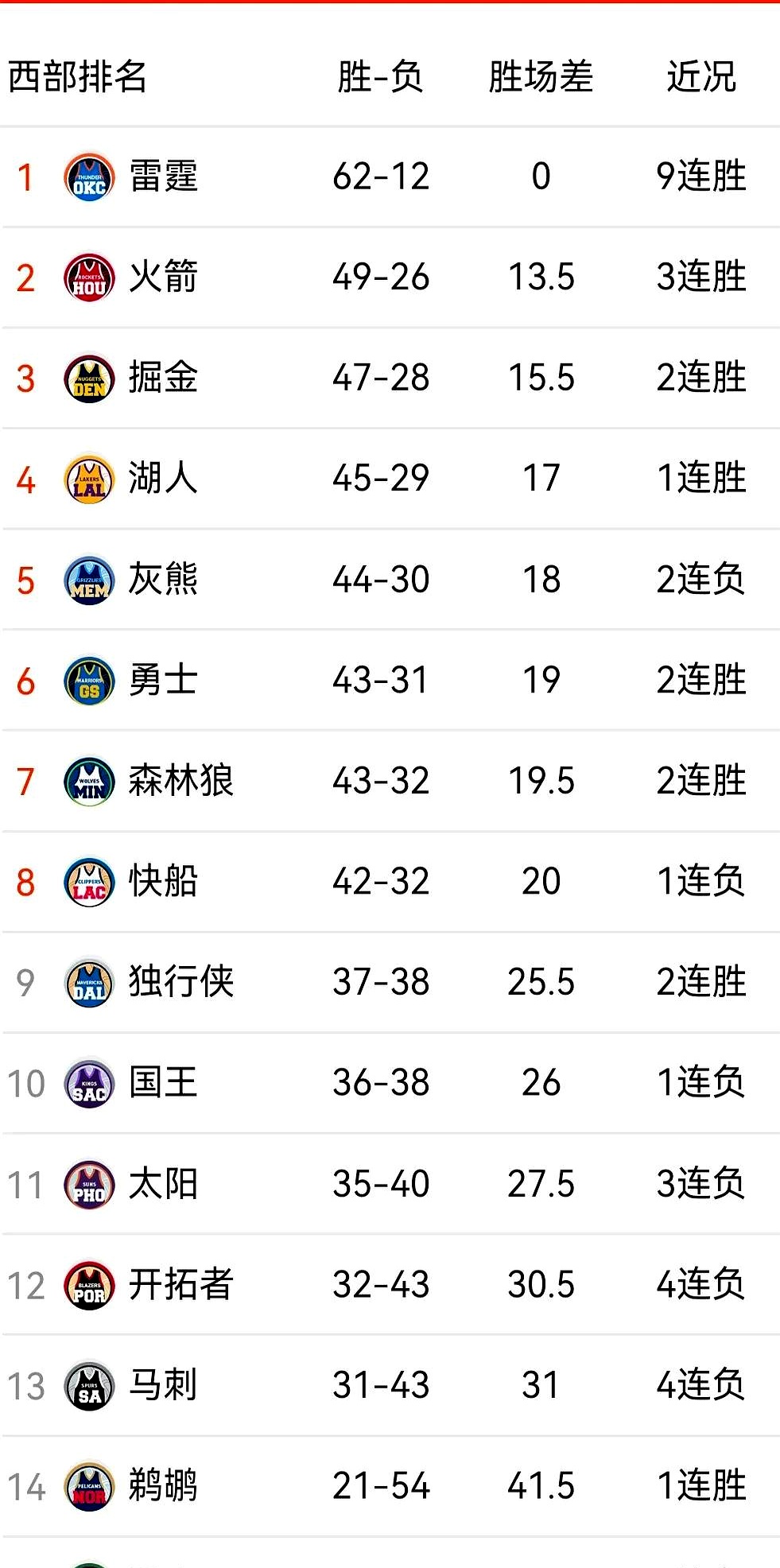The image size is (780, 1568).
Task: Open the 雷霆 team row
Action: pyautogui.click(x=164, y=177)
